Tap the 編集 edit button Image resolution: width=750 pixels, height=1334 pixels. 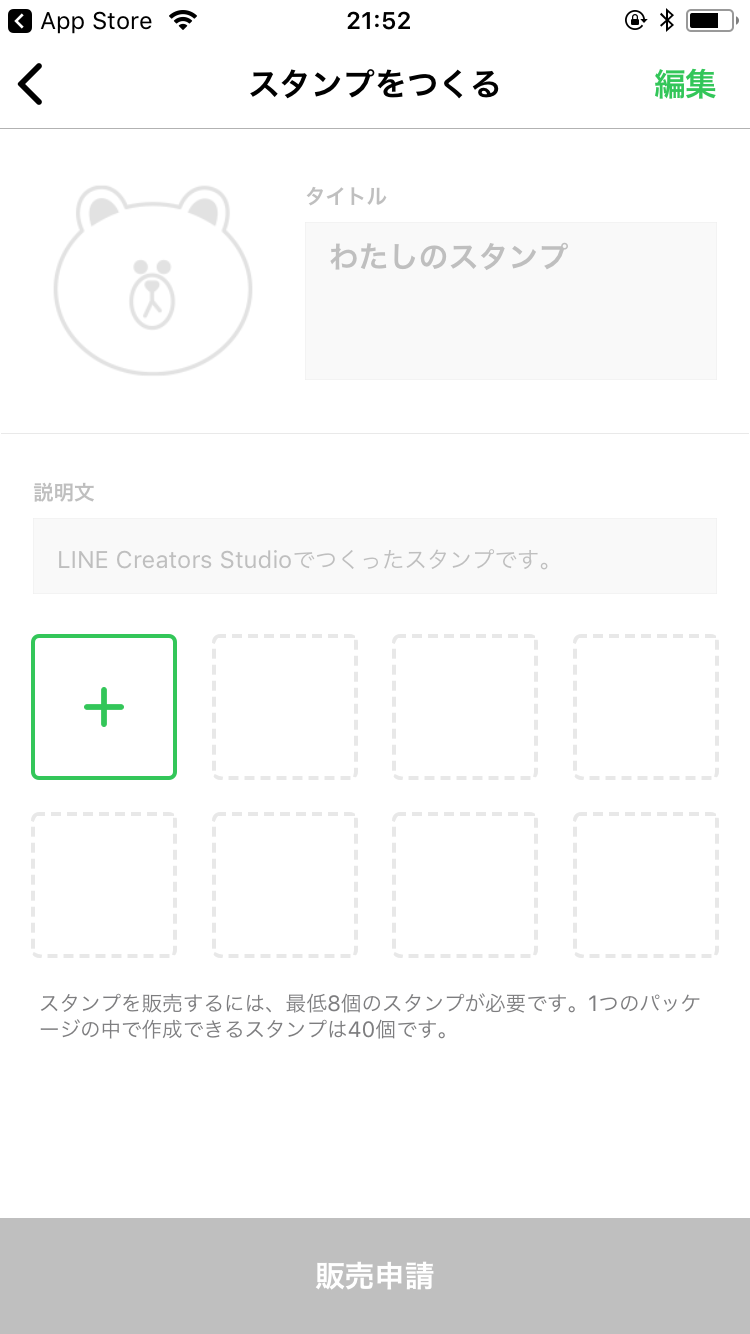coord(685,84)
